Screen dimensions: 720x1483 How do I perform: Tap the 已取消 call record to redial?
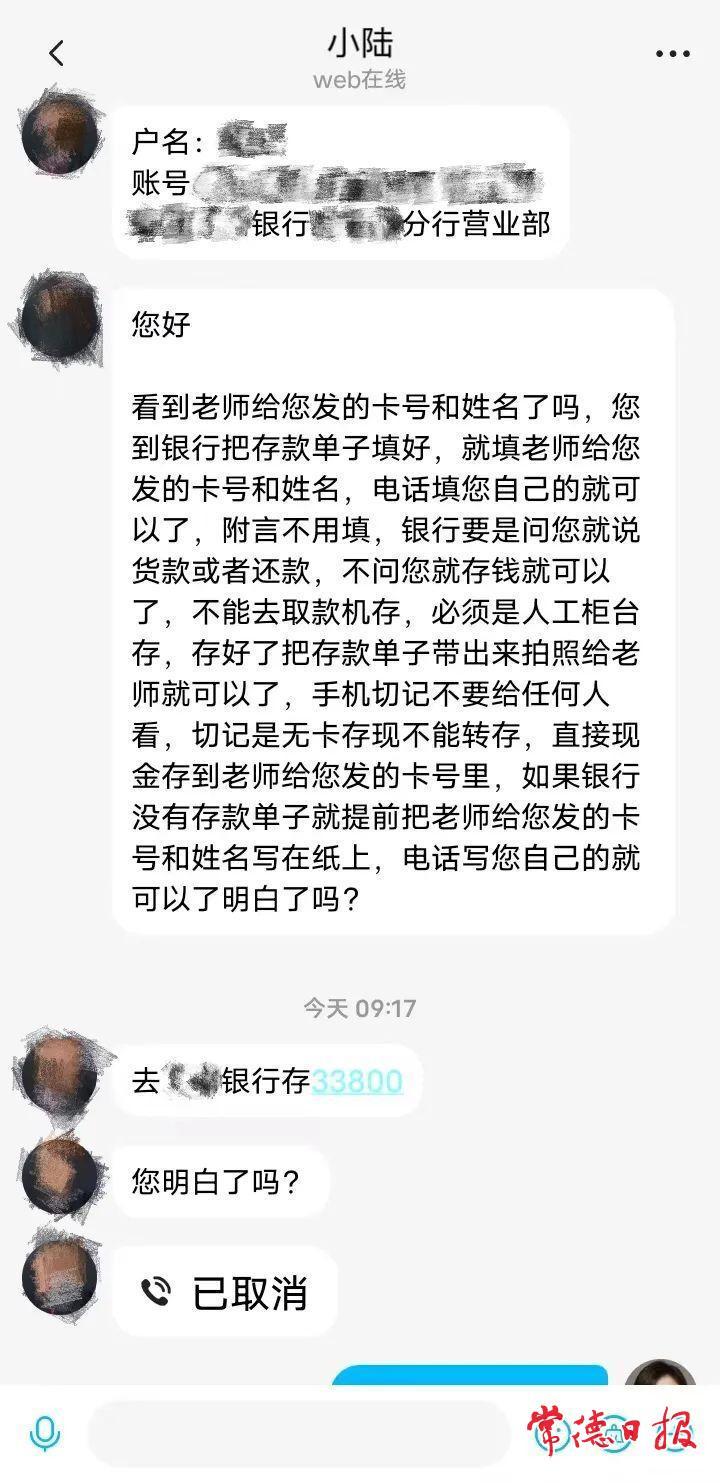coord(225,1292)
